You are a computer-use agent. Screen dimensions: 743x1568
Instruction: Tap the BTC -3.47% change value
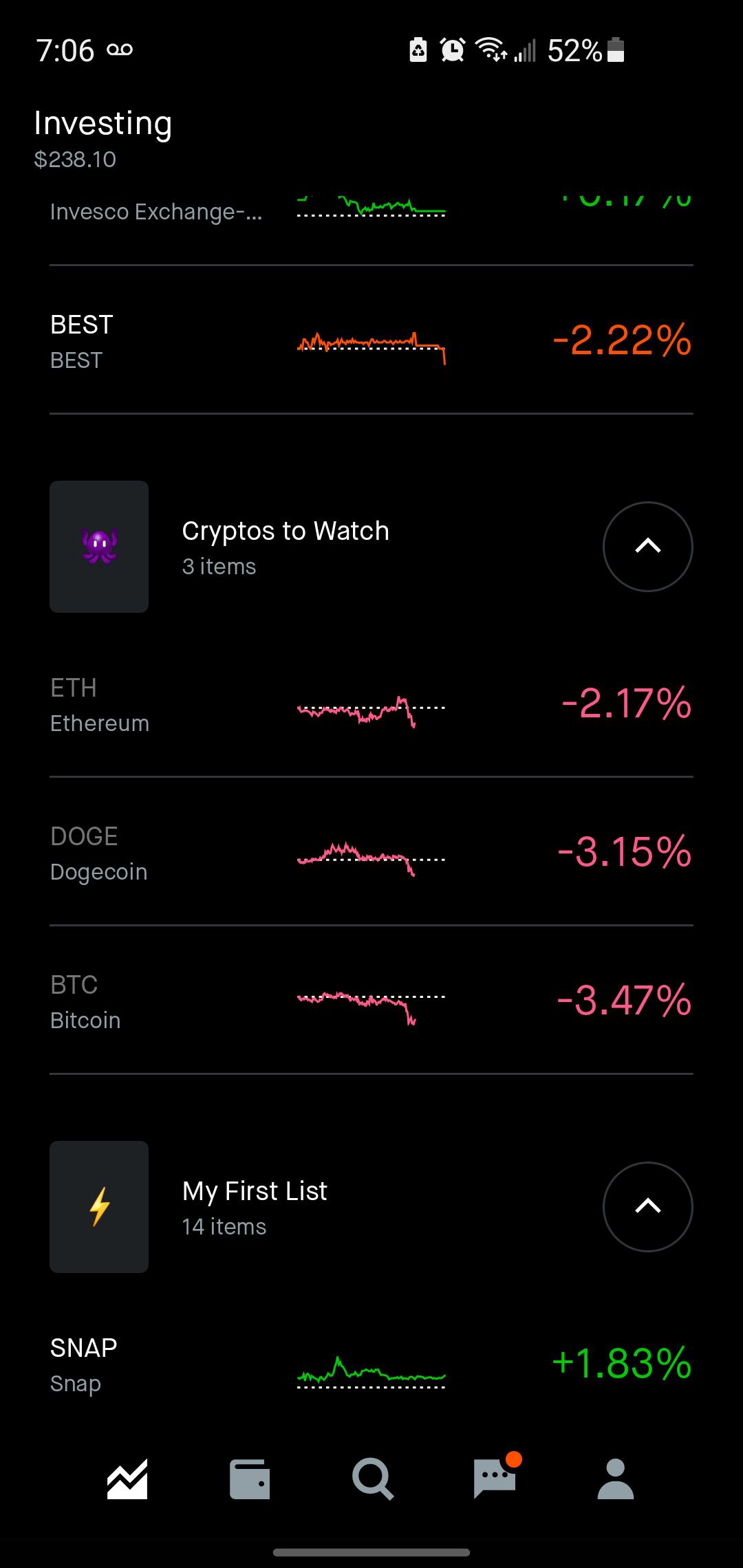[624, 1001]
